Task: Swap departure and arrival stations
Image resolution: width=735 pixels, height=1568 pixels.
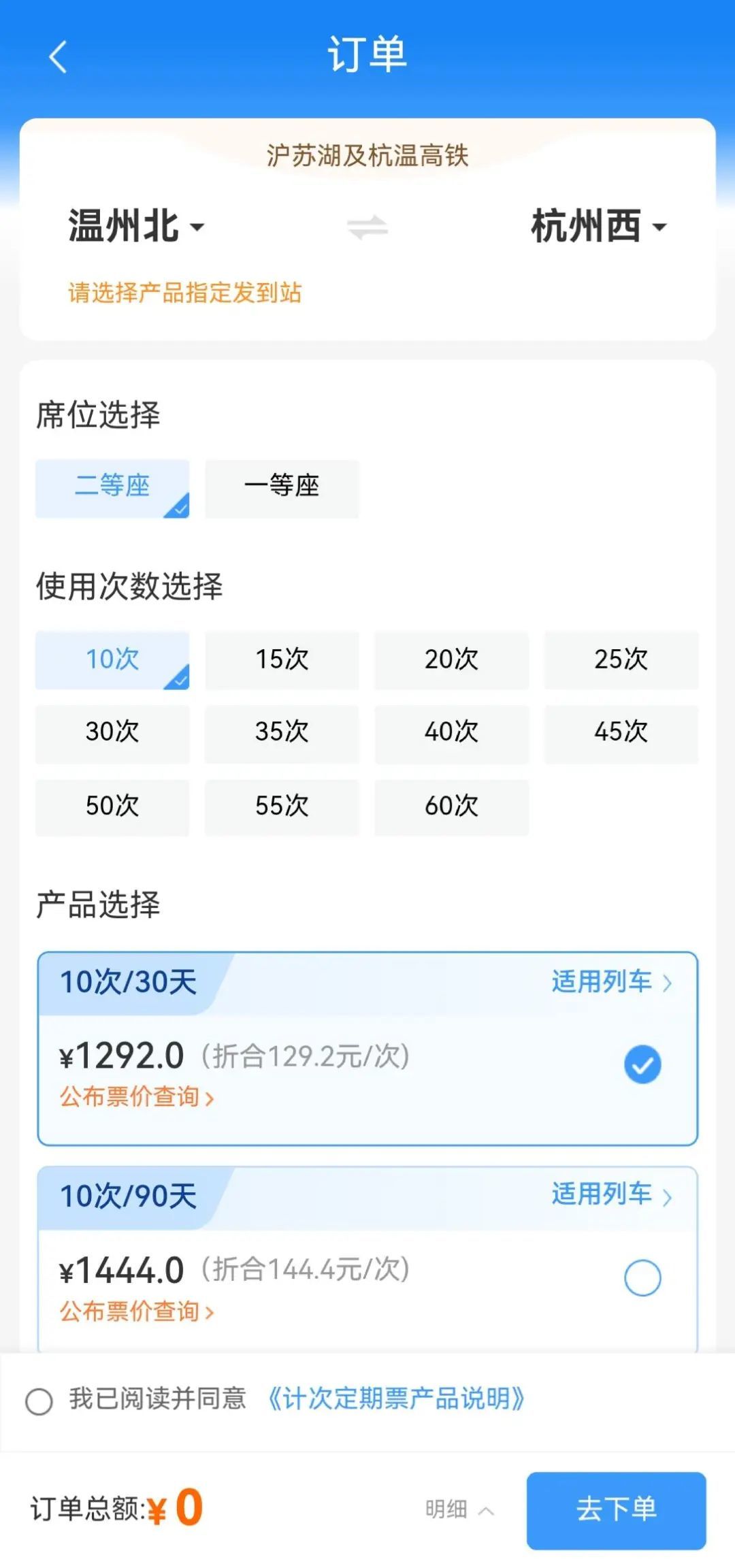Action: pyautogui.click(x=367, y=227)
